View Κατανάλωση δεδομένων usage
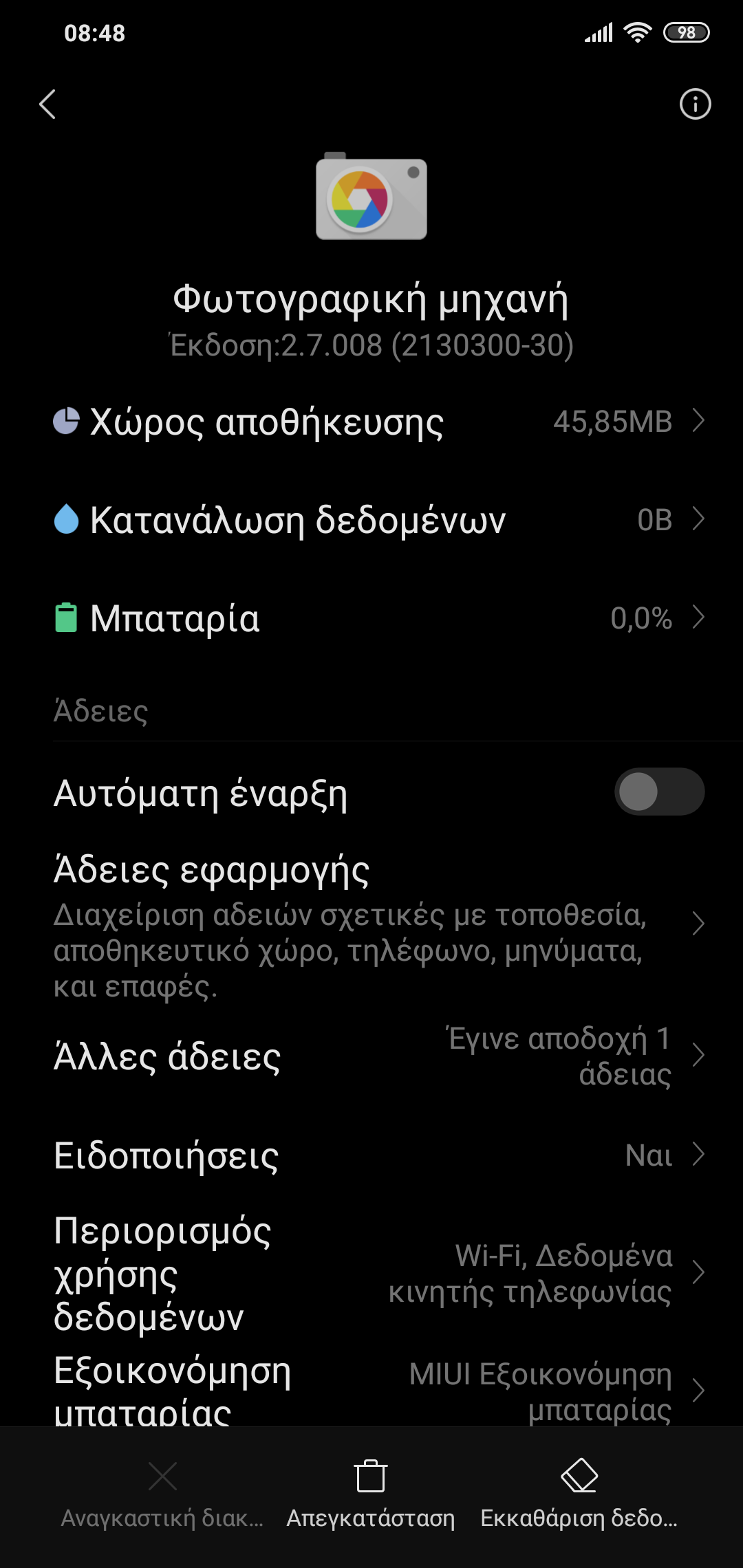The width and height of the screenshot is (743, 1568). pyautogui.click(x=371, y=520)
